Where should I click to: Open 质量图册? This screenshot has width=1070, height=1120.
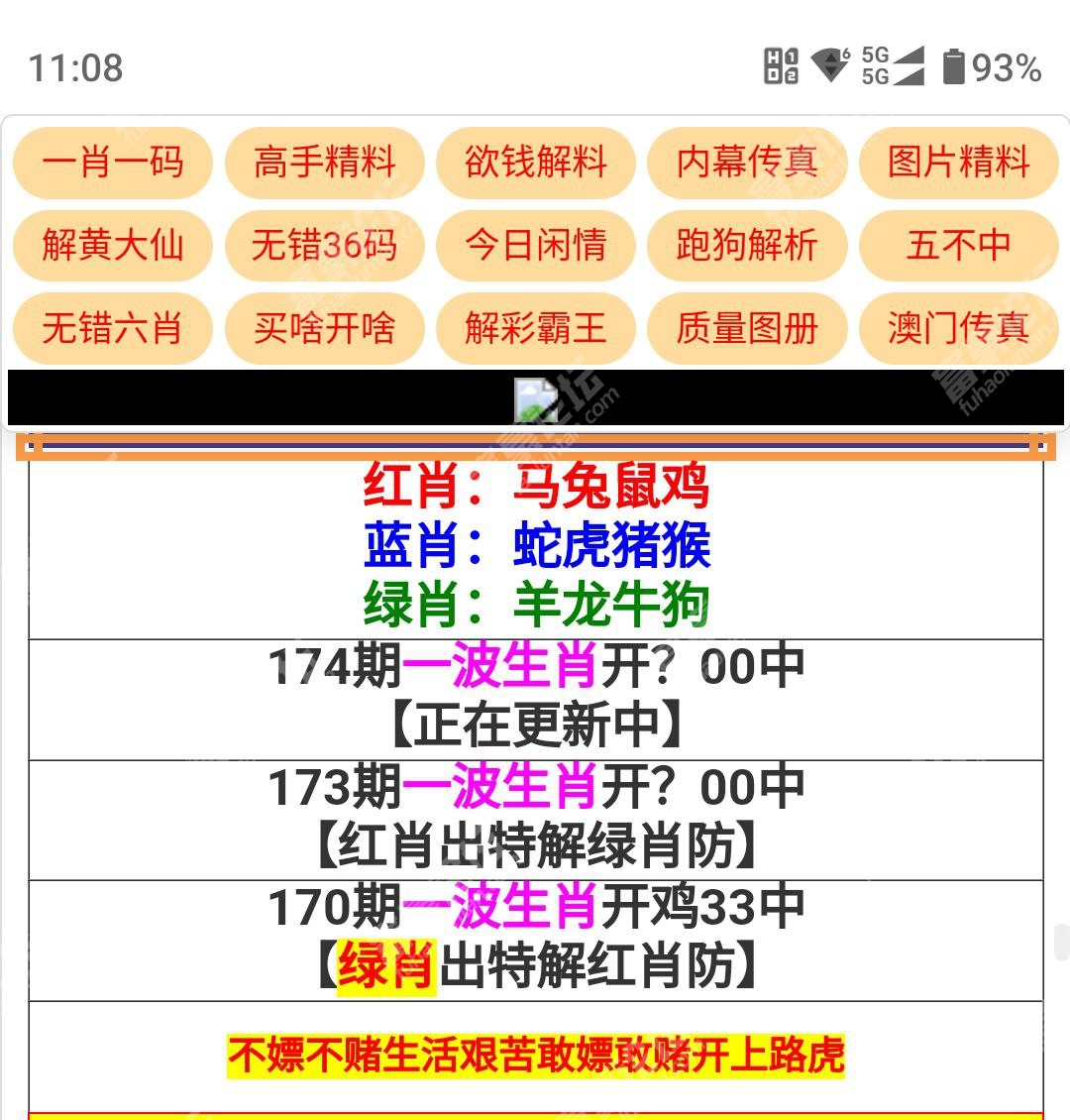747,327
